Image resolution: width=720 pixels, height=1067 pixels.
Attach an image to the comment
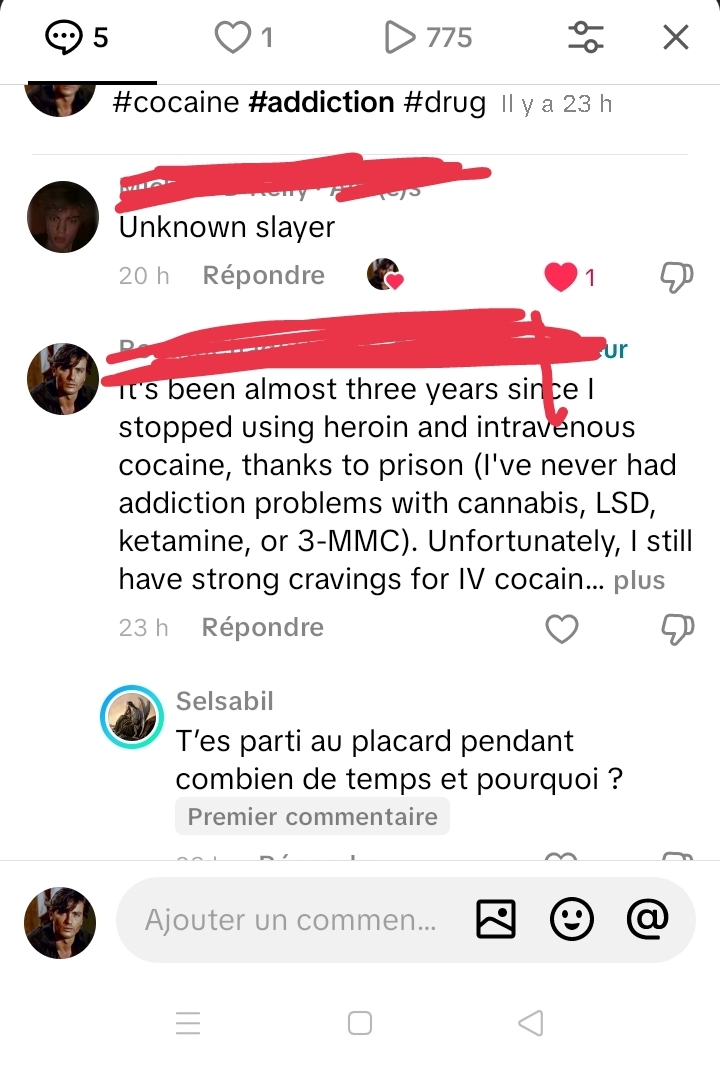(496, 920)
